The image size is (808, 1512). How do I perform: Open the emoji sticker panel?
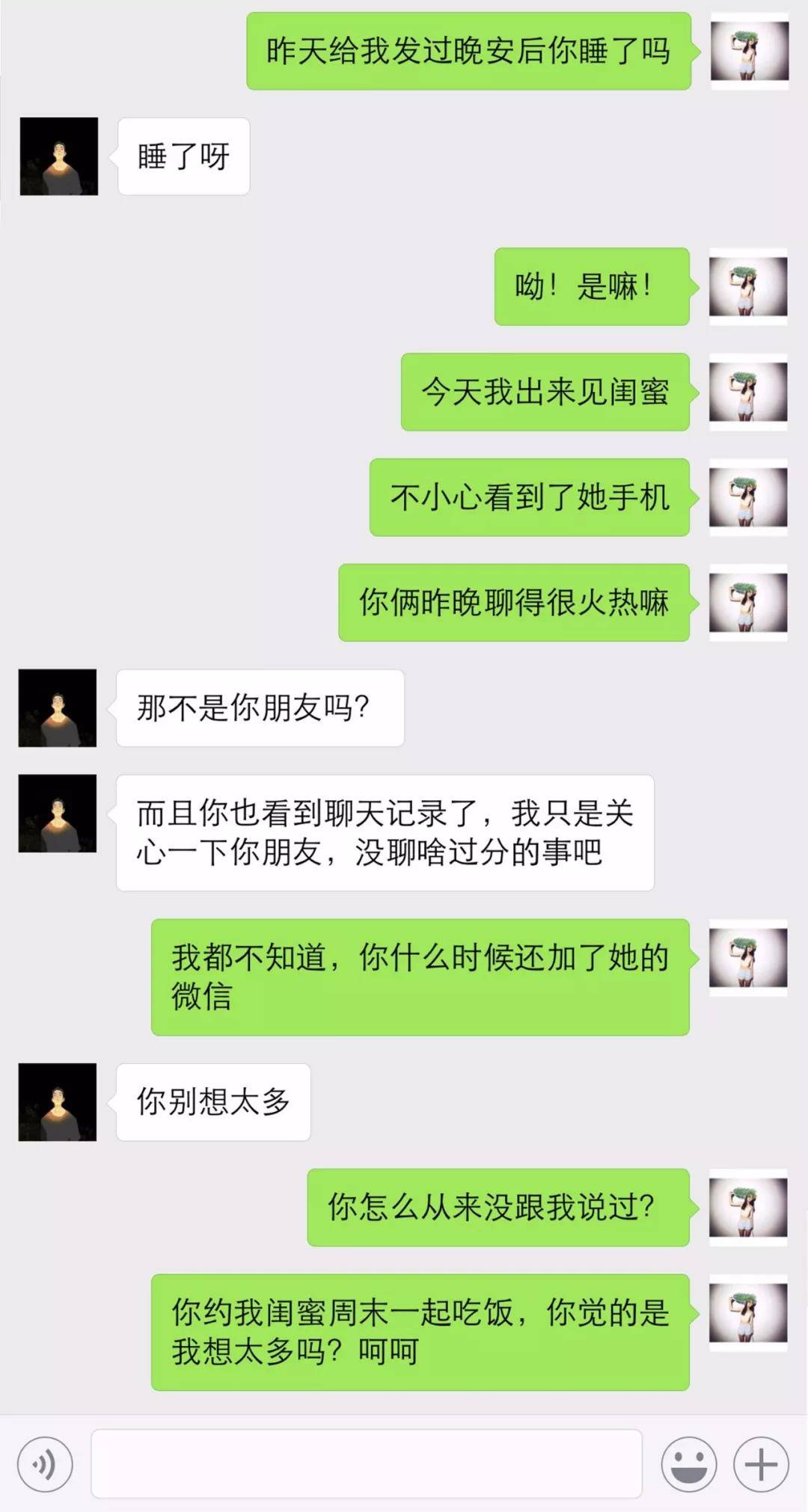688,1464
